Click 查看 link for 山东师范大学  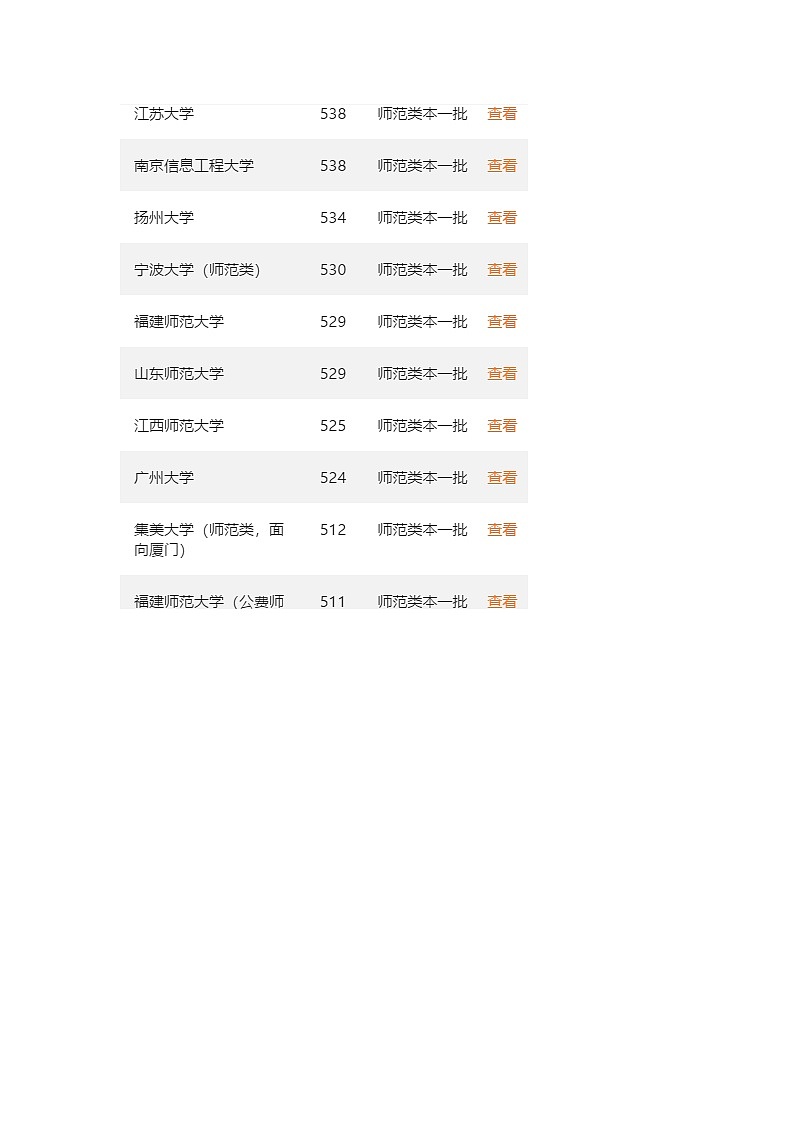tap(501, 373)
